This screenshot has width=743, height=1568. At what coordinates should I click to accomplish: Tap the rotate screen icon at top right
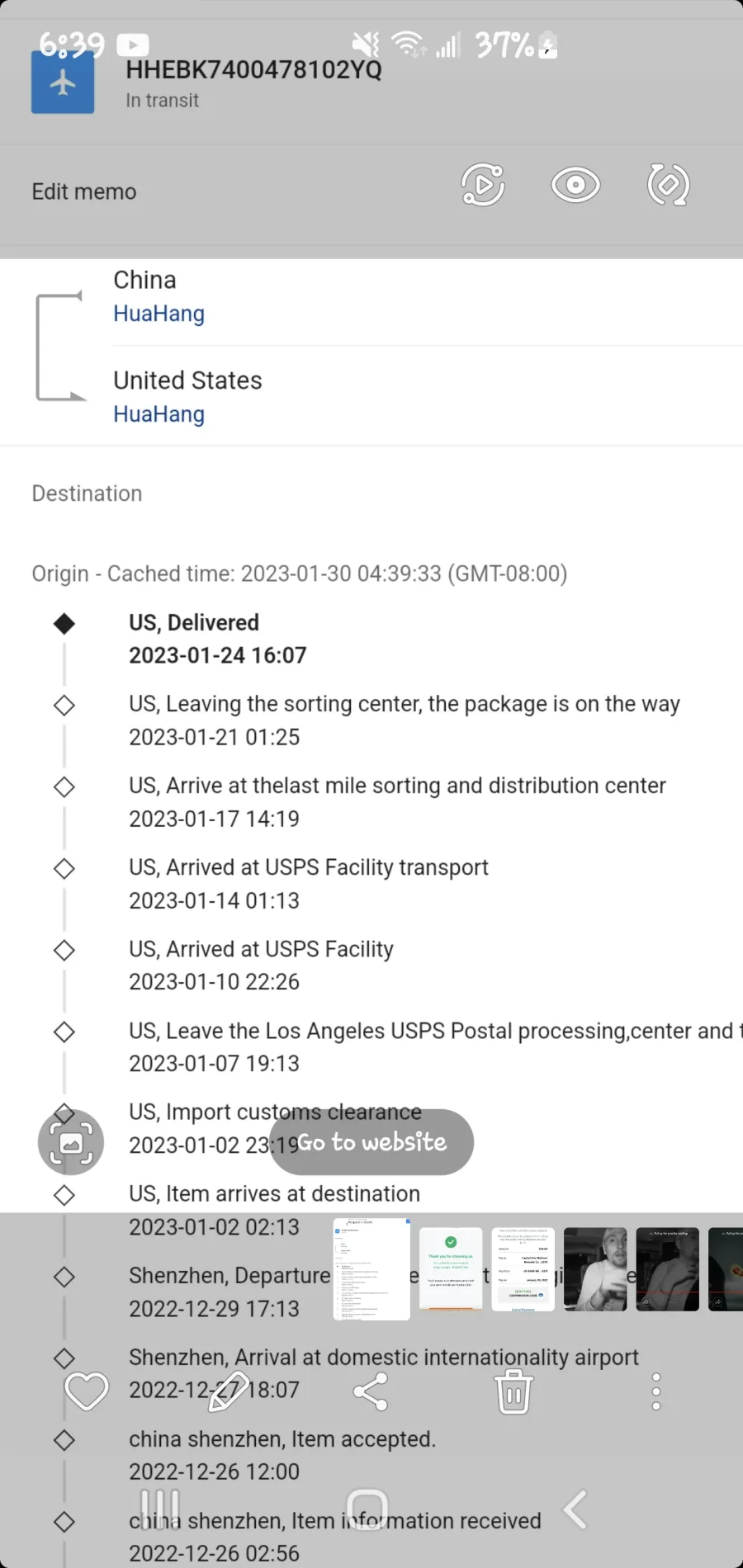669,185
